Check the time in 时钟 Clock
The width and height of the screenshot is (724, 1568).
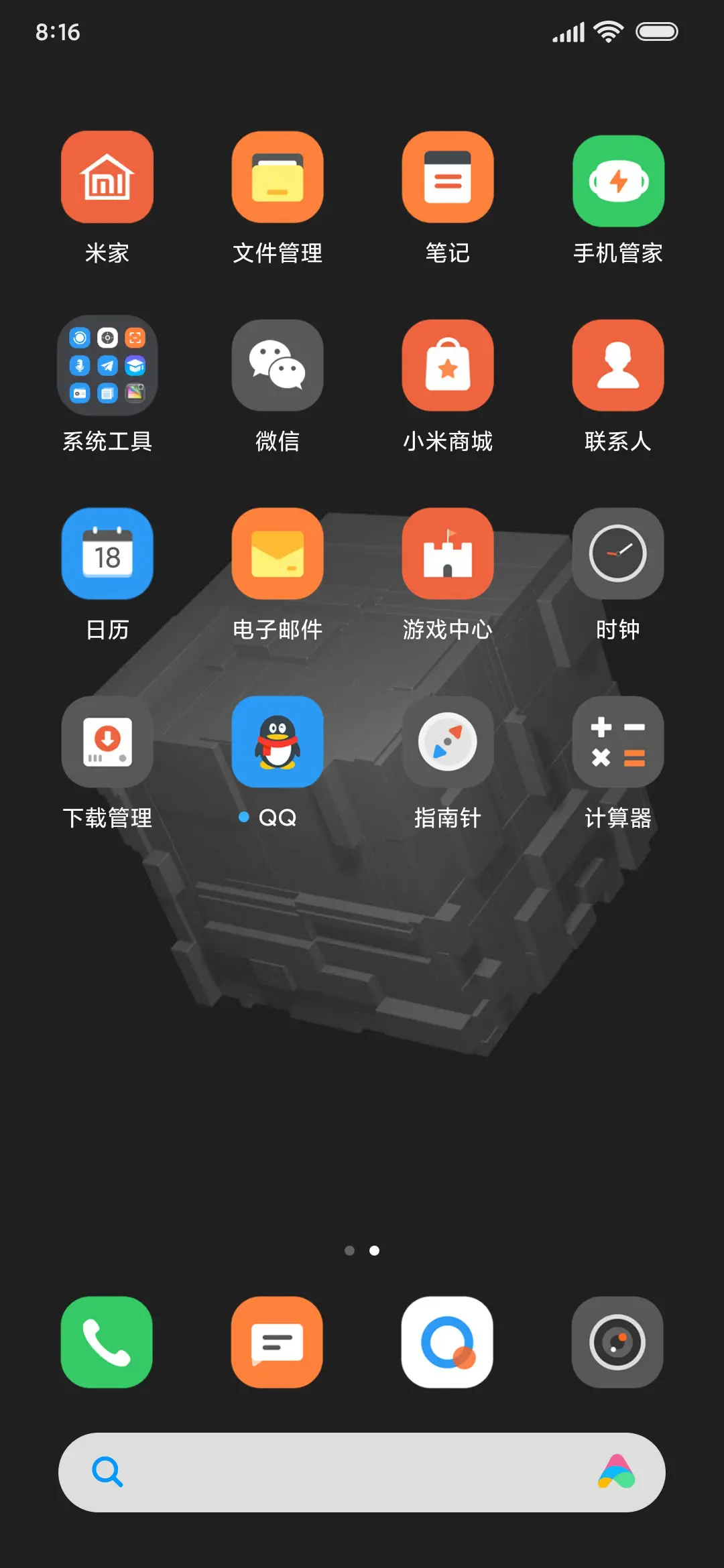(618, 553)
